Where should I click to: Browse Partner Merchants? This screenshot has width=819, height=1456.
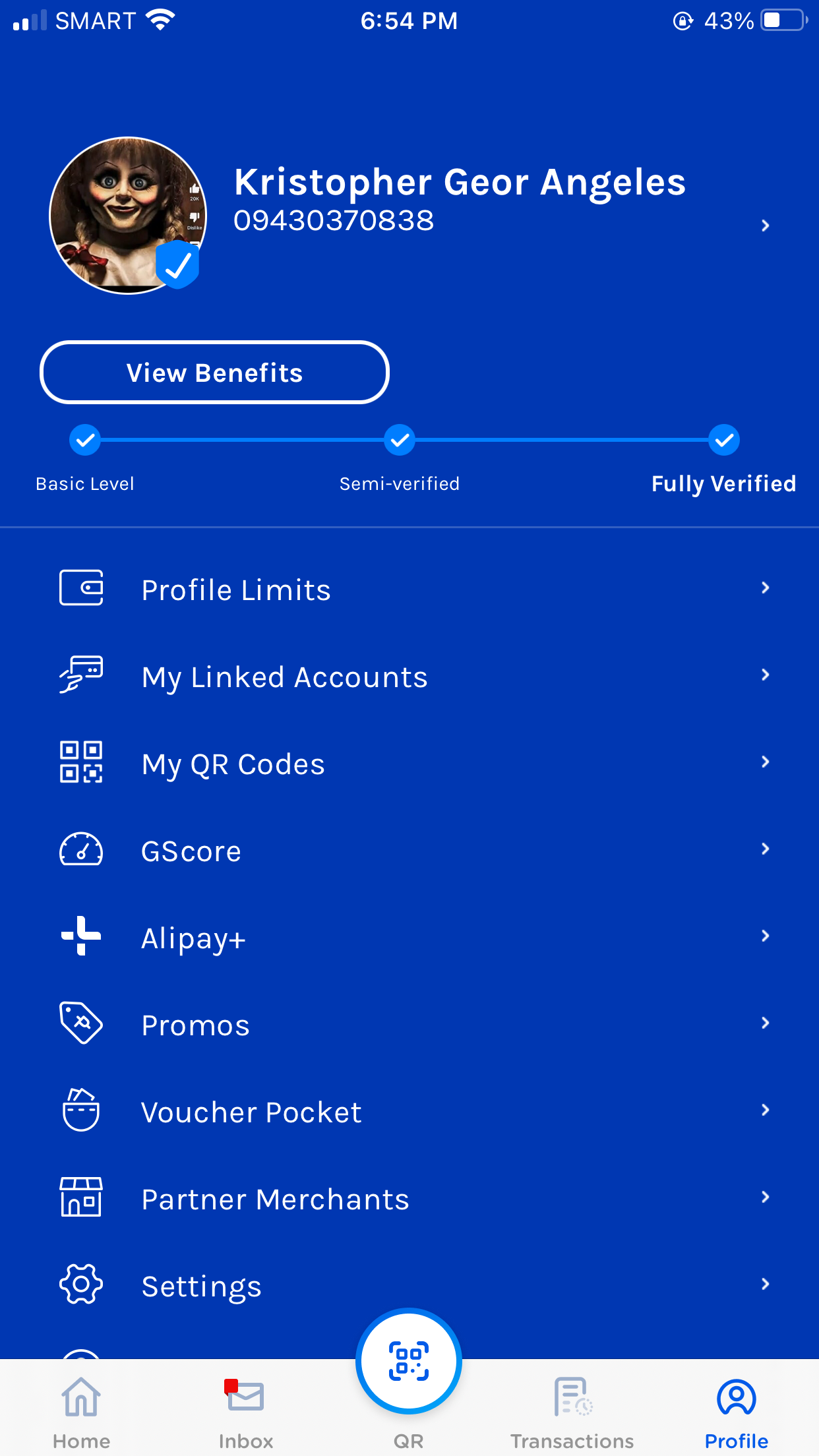(x=409, y=1199)
